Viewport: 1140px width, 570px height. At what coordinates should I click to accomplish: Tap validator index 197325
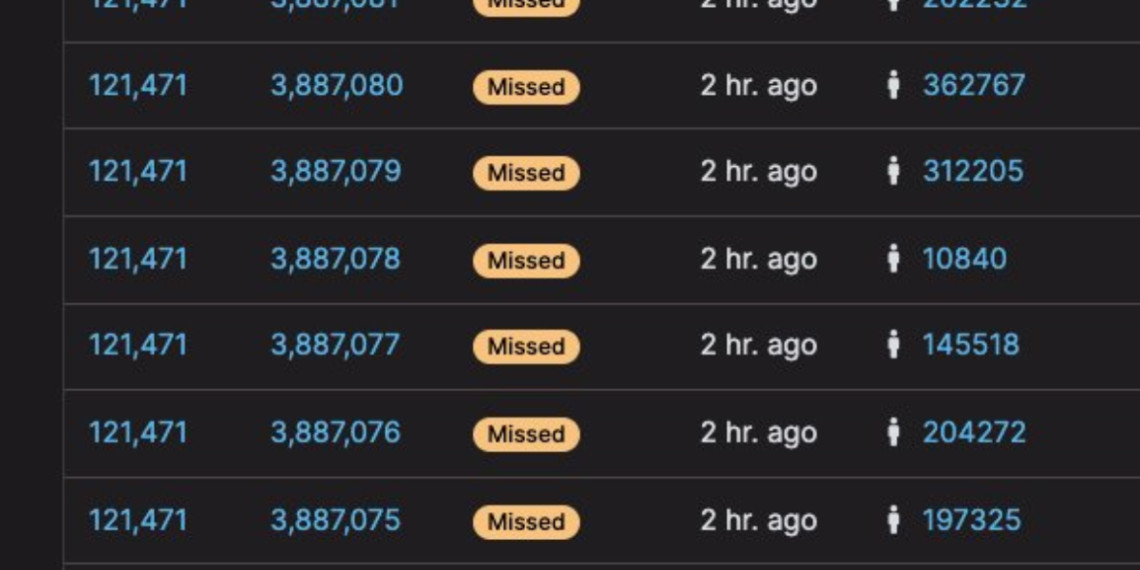971,520
